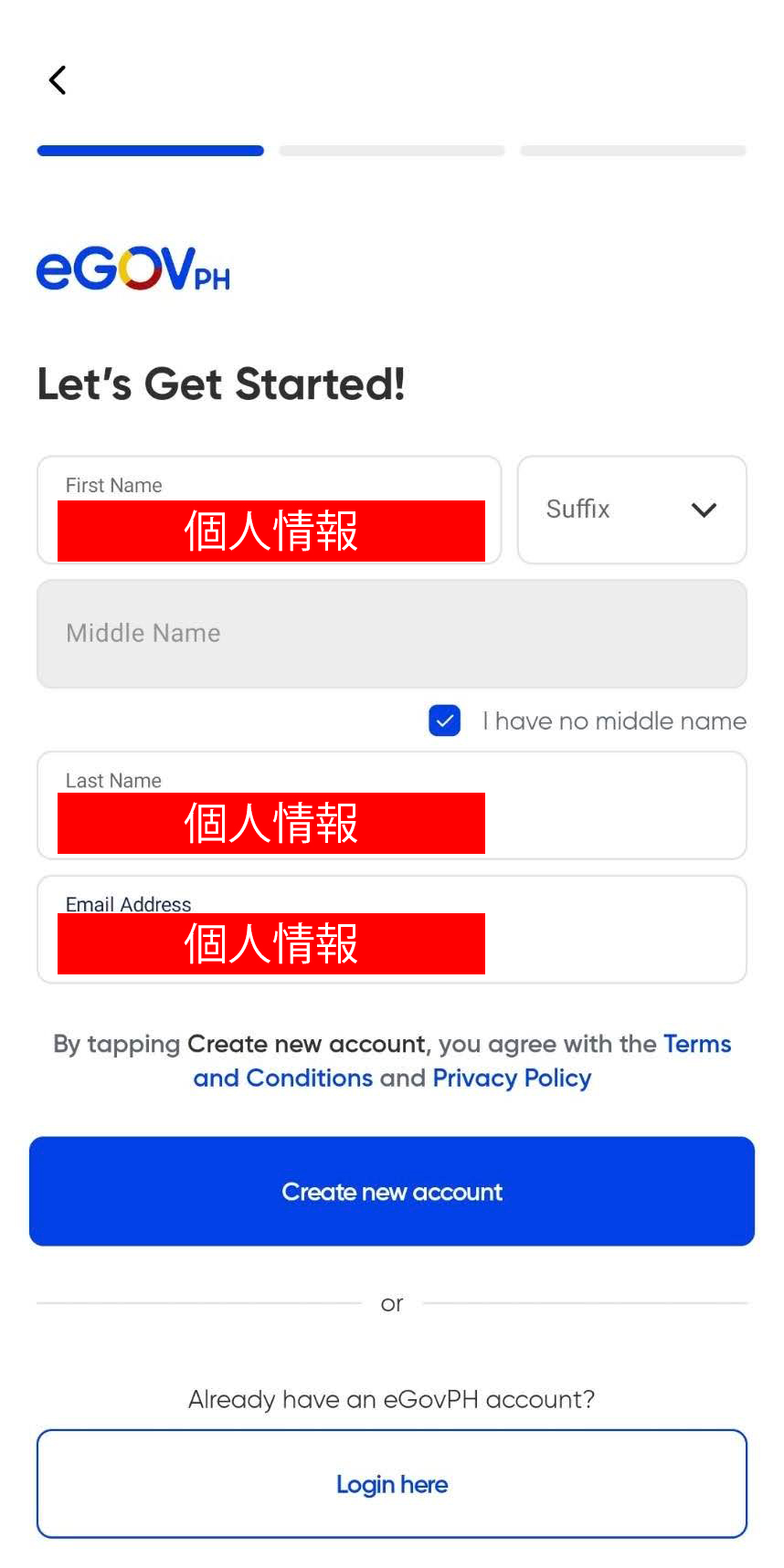The width and height of the screenshot is (784, 1568).
Task: Expand the Suffix dropdown
Action: click(x=632, y=510)
